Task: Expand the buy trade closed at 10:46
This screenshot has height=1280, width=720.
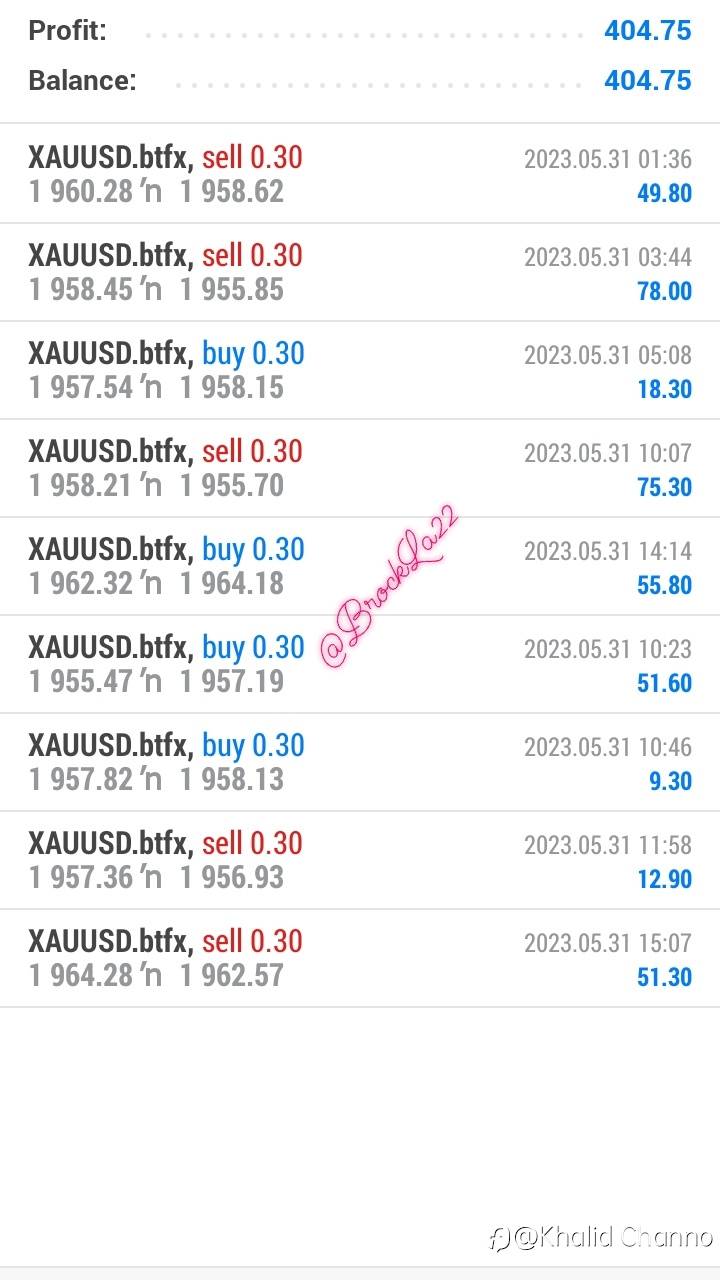Action: pyautogui.click(x=360, y=762)
